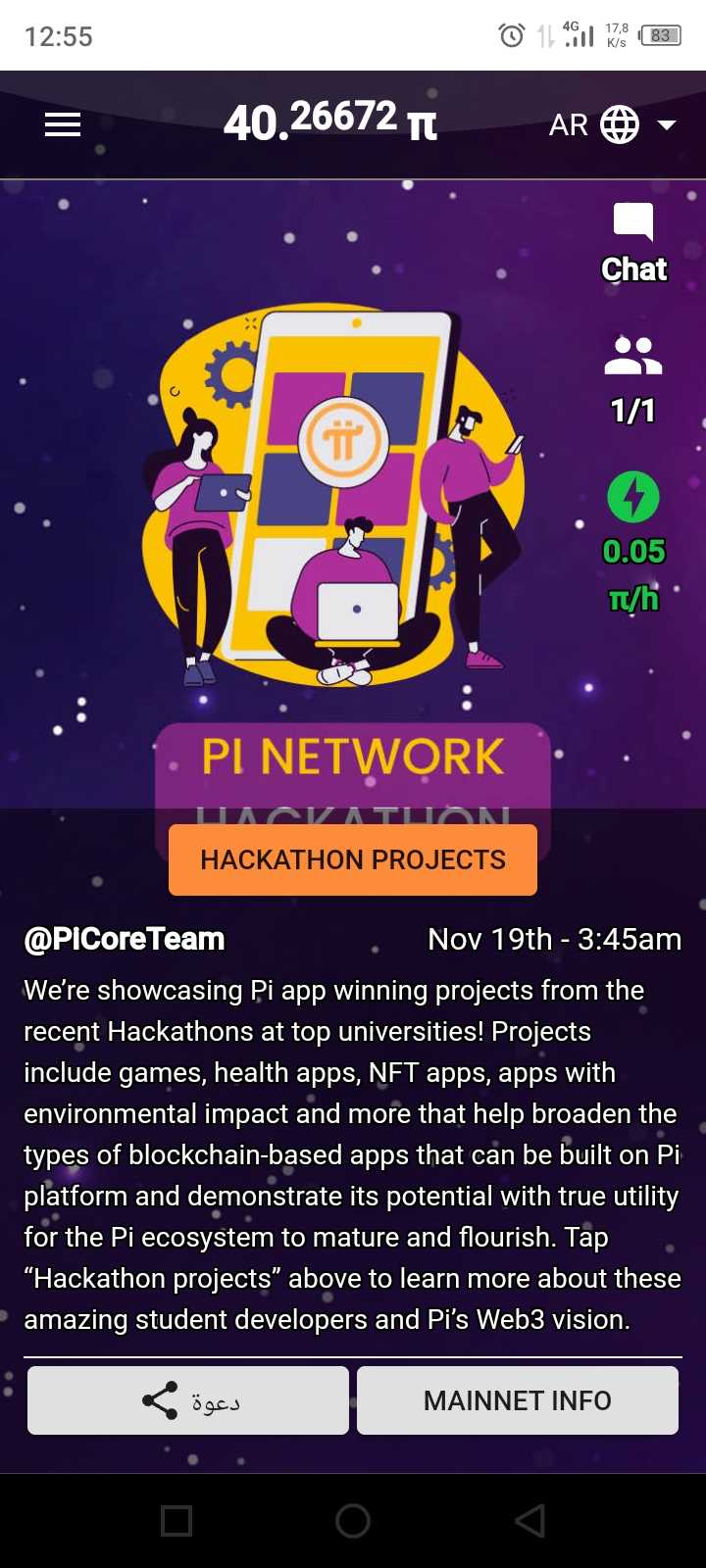Tap the green lightning mining button
706x1568 pixels.
pos(633,498)
